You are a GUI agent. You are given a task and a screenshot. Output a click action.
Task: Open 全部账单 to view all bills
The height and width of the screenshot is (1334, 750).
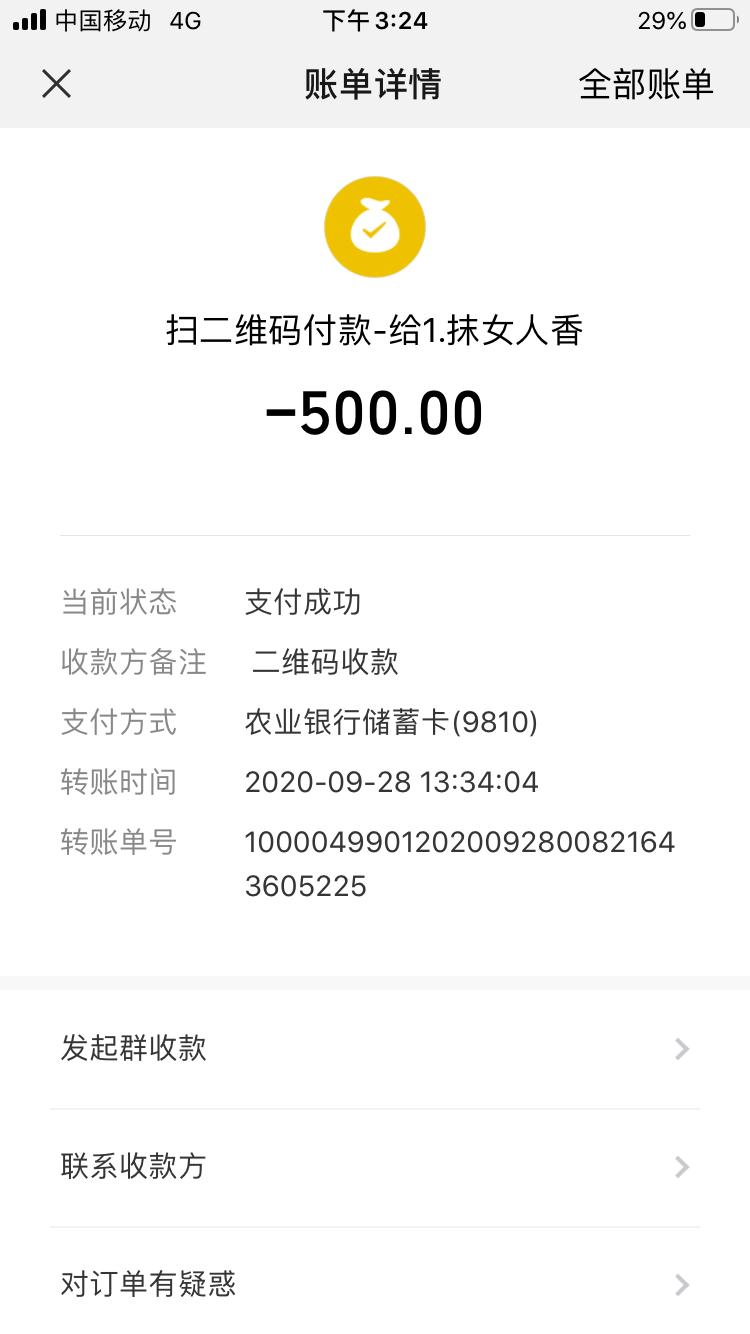pyautogui.click(x=645, y=84)
